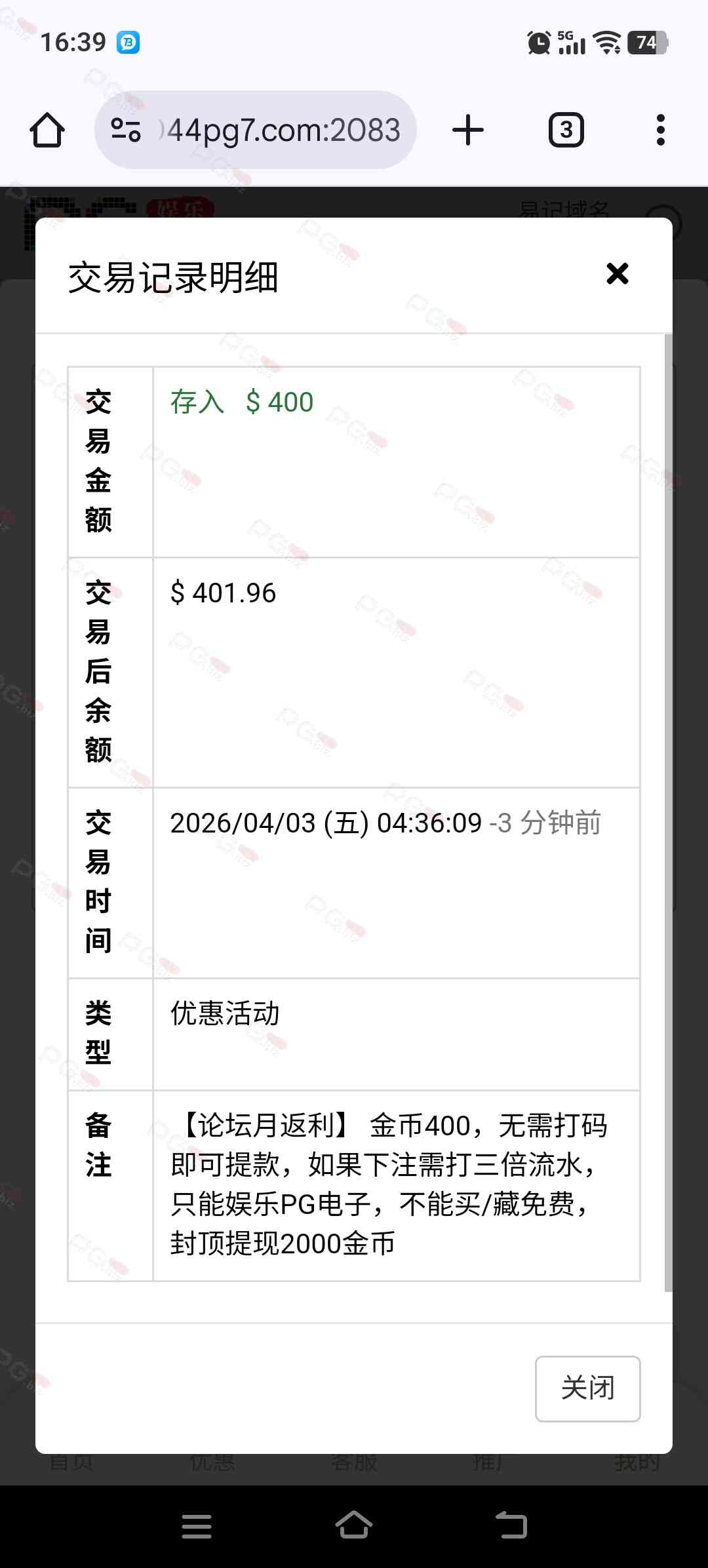Open recent apps from the navigation bar
This screenshot has height=1568, width=708.
197,1526
